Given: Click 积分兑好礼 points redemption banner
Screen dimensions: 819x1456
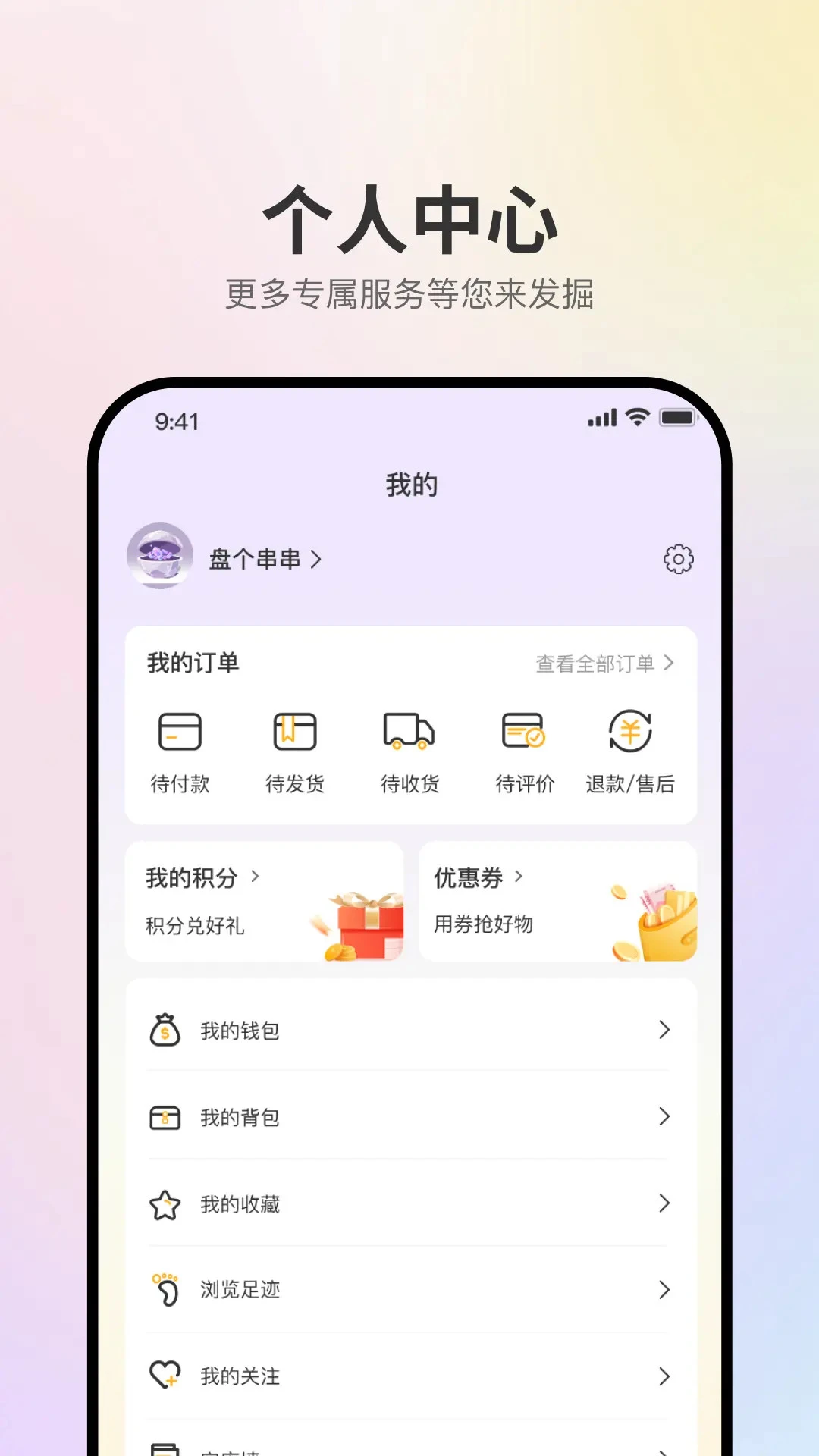Looking at the screenshot, I should pyautogui.click(x=196, y=925).
